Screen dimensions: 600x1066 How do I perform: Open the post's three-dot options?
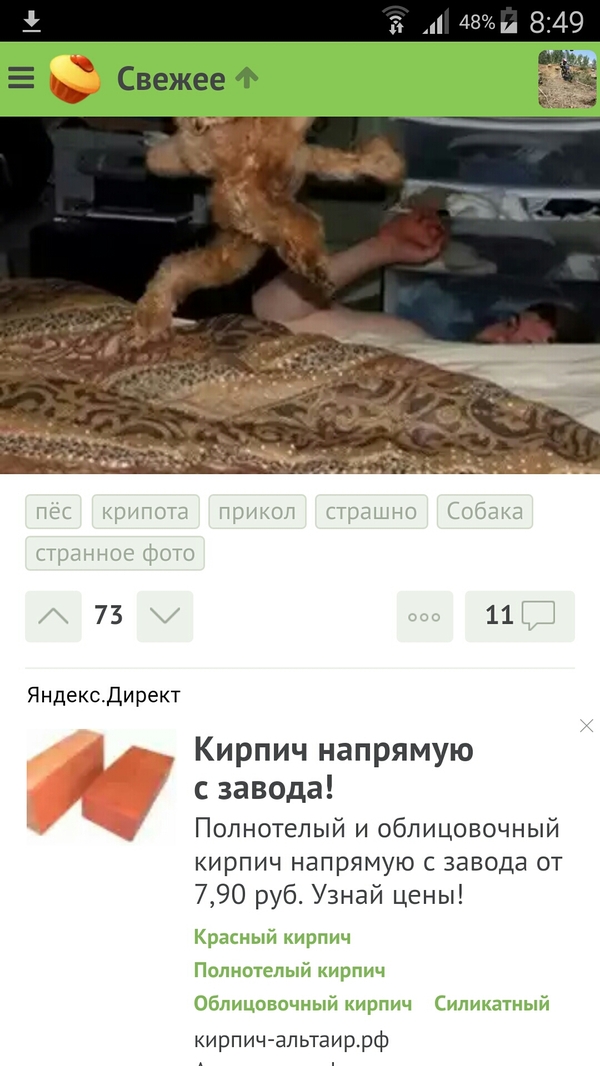pos(424,616)
